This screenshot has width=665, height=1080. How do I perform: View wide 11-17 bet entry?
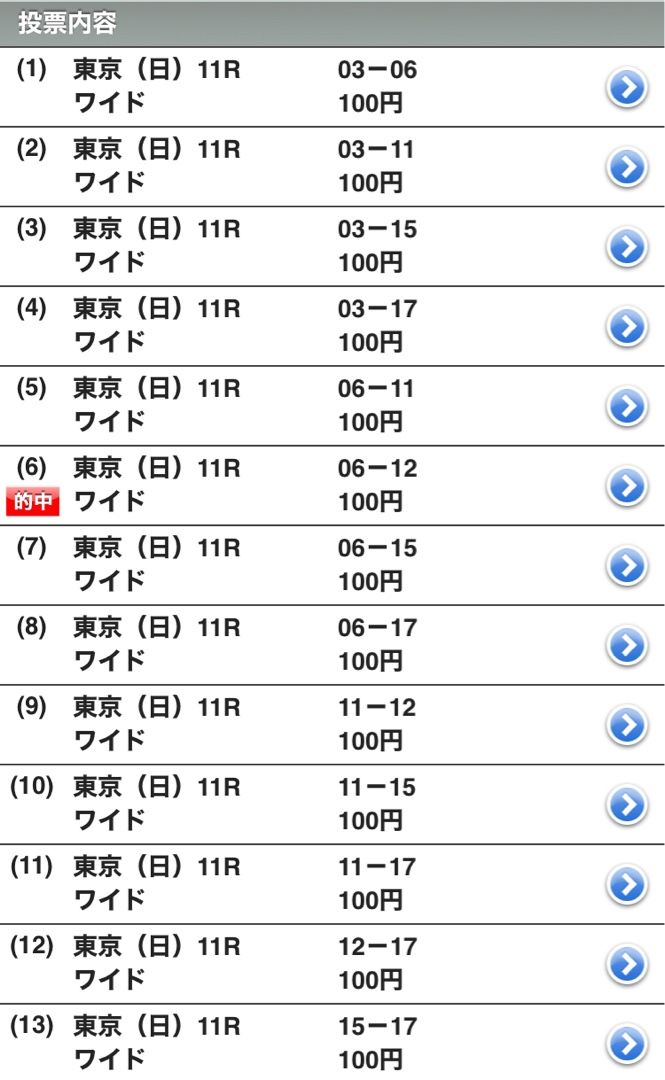click(625, 884)
